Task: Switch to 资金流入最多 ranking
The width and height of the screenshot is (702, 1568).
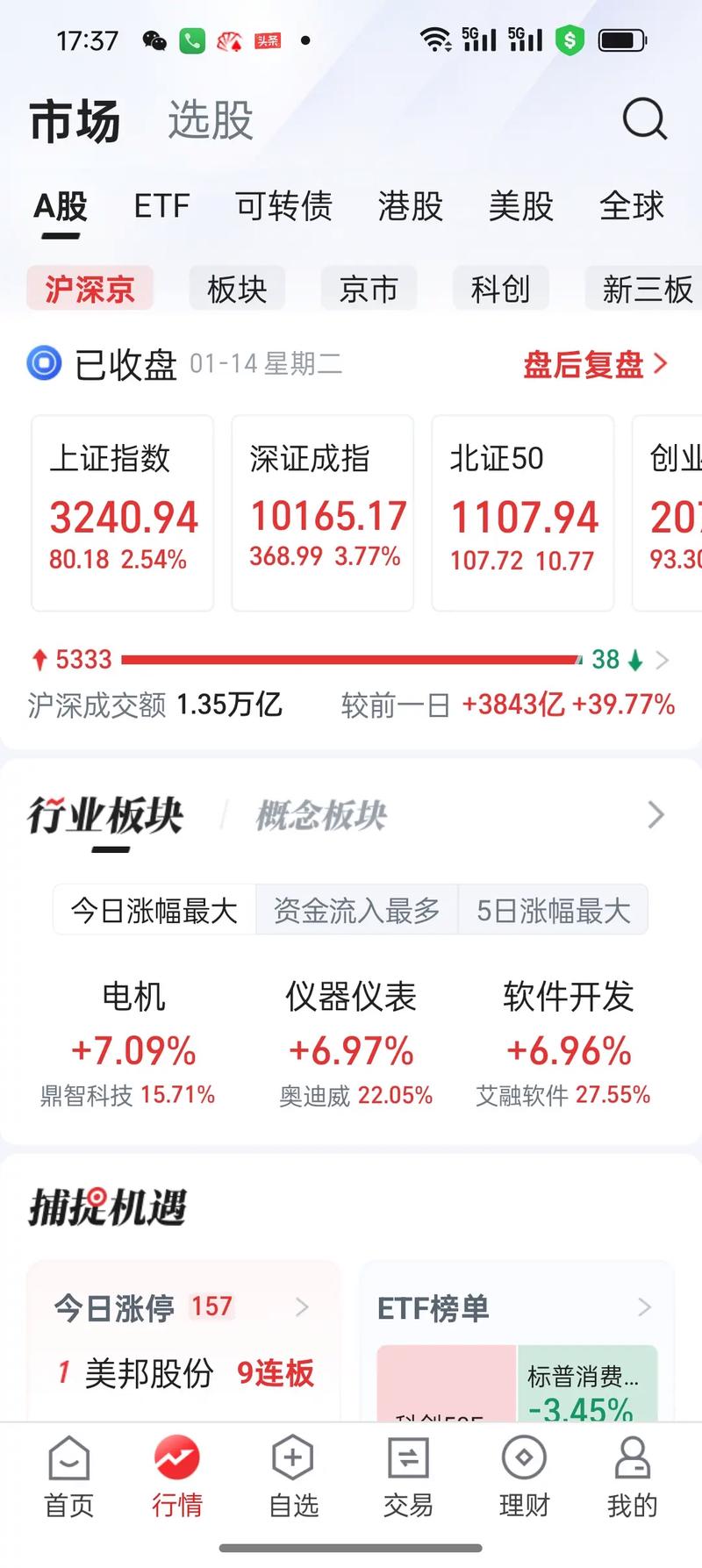Action: click(x=356, y=911)
